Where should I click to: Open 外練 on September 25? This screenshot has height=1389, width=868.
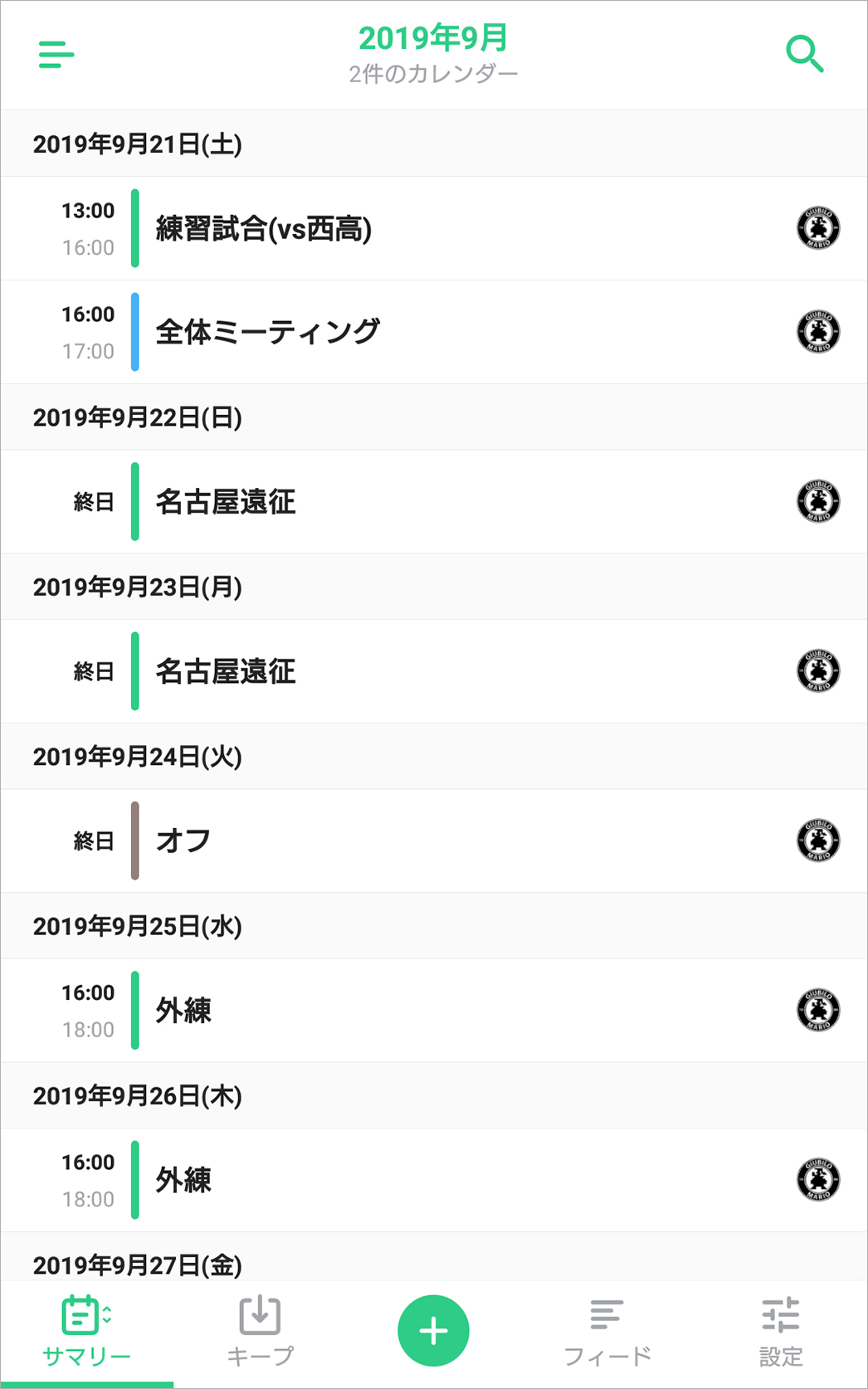point(184,1011)
